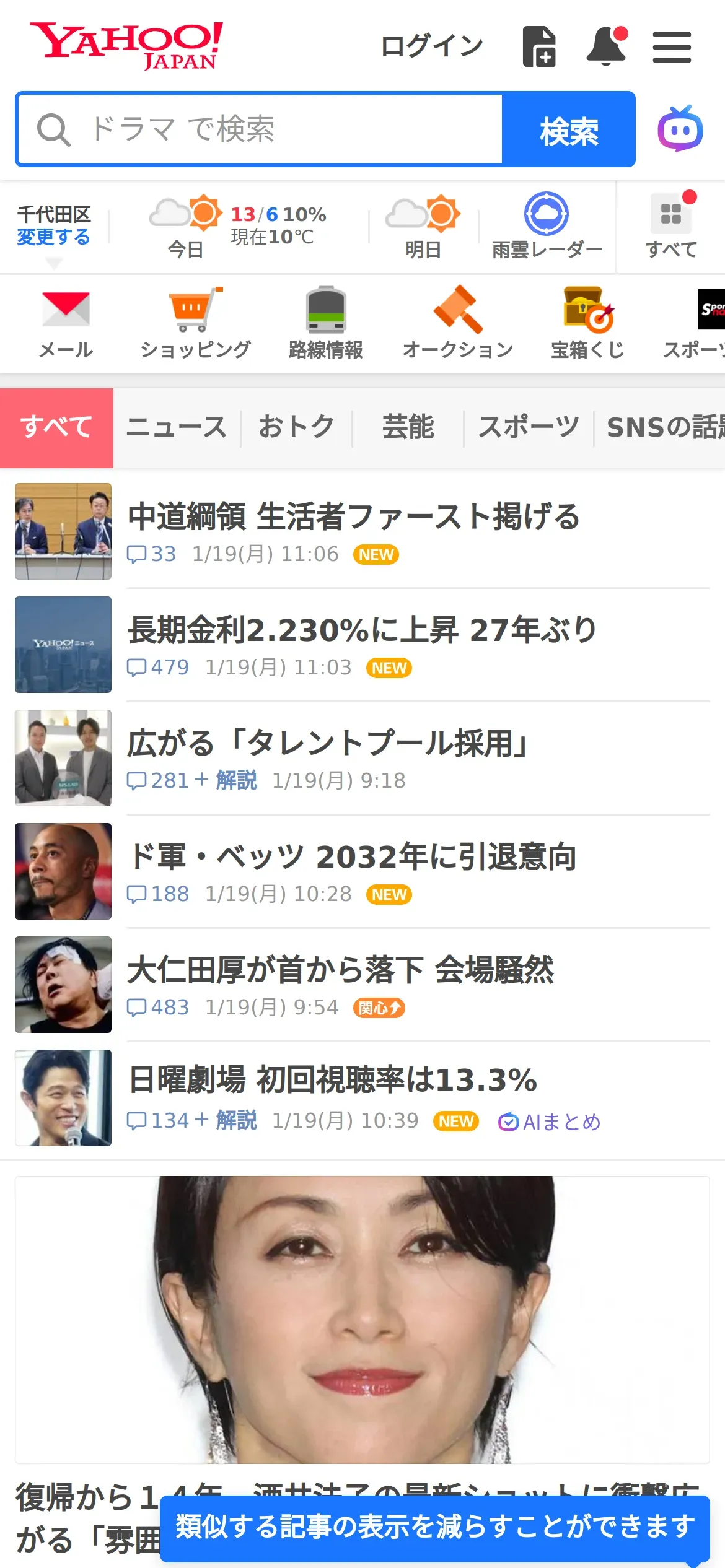
Task: Switch to the おトク tab
Action: [x=296, y=427]
